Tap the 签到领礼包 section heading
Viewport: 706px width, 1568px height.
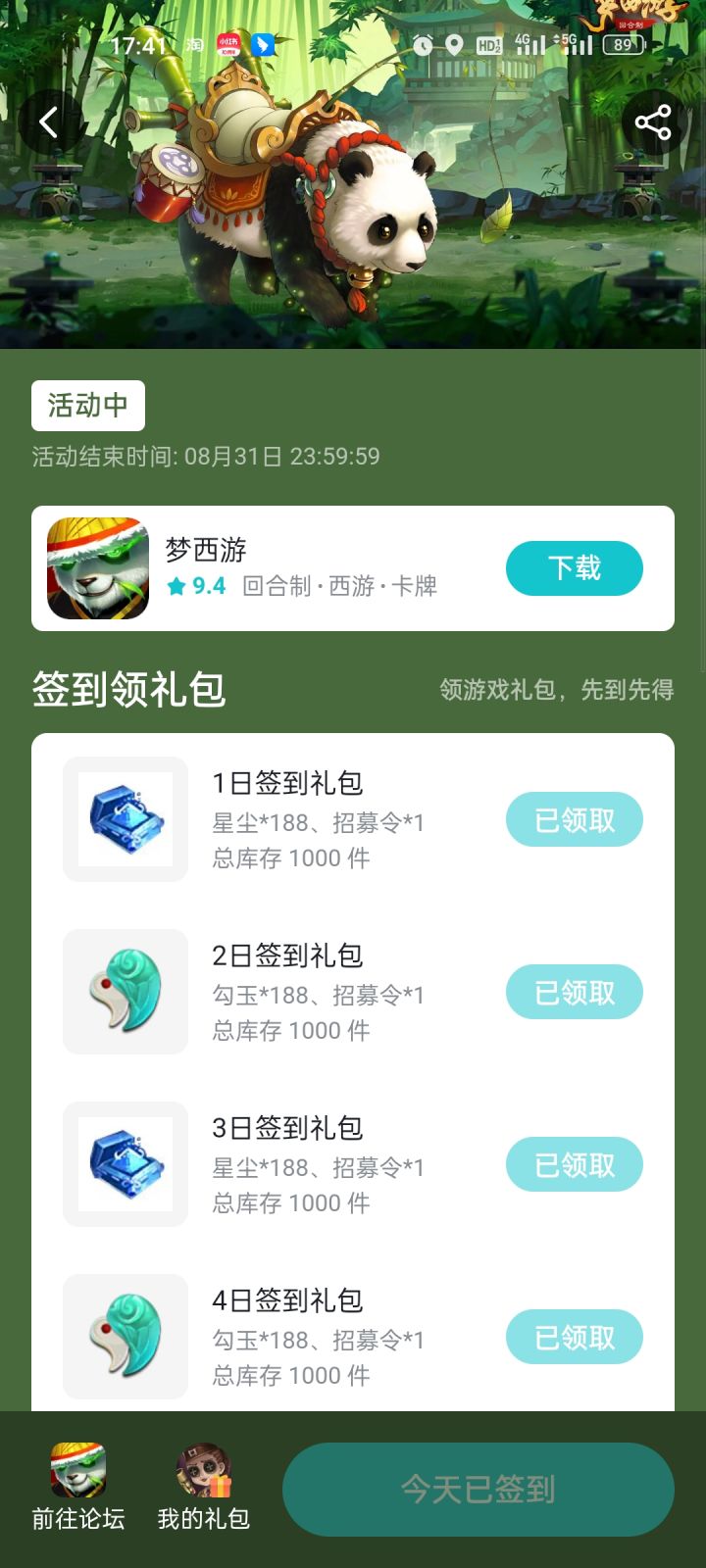coord(127,690)
